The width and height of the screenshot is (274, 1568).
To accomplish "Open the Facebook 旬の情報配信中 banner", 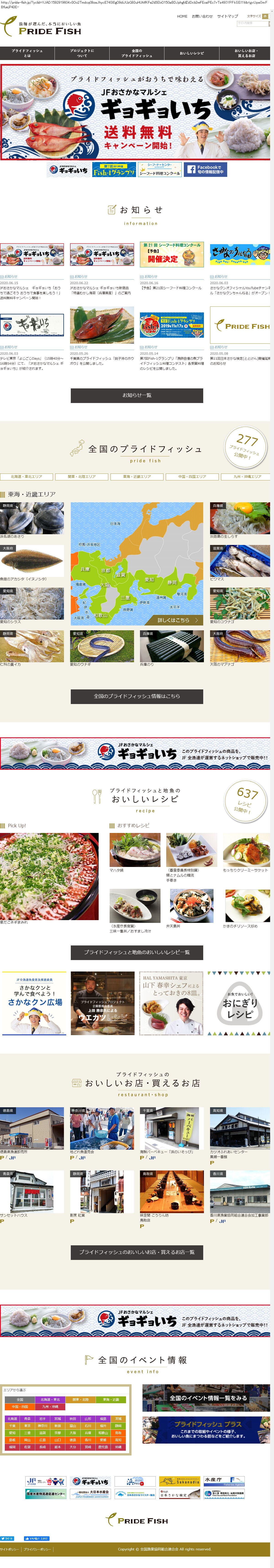I will (x=205, y=169).
